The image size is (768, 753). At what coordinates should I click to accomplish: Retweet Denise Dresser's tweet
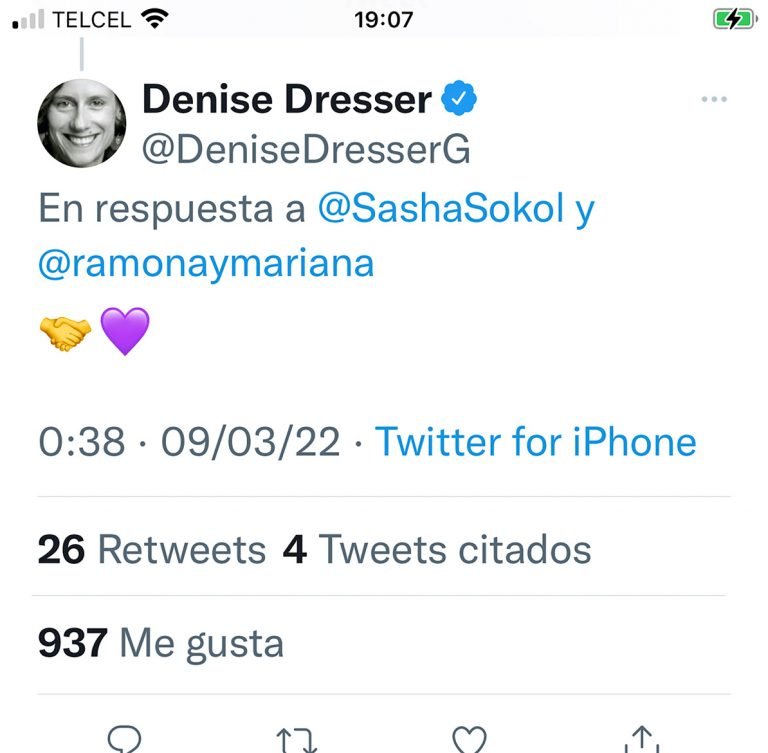coord(296,741)
